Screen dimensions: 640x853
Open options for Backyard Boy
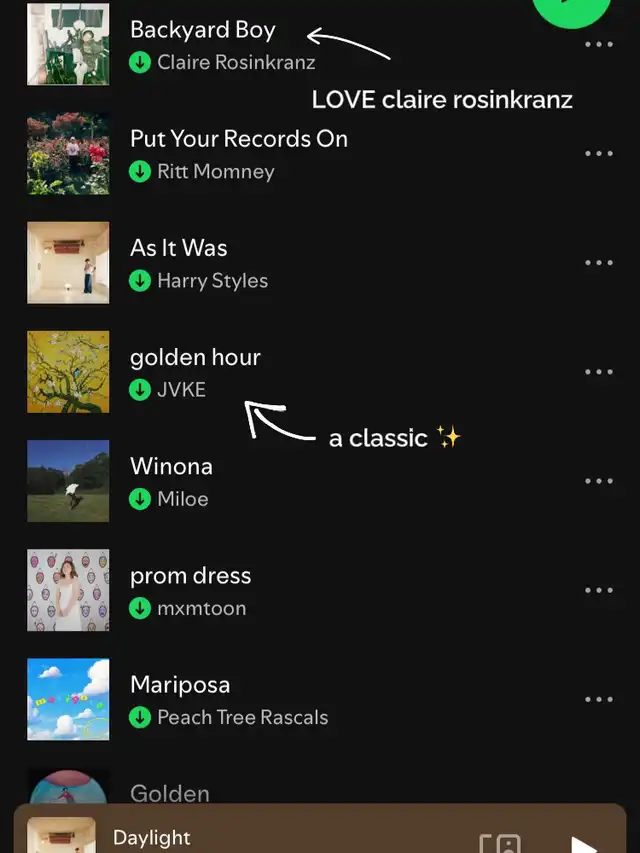point(598,45)
